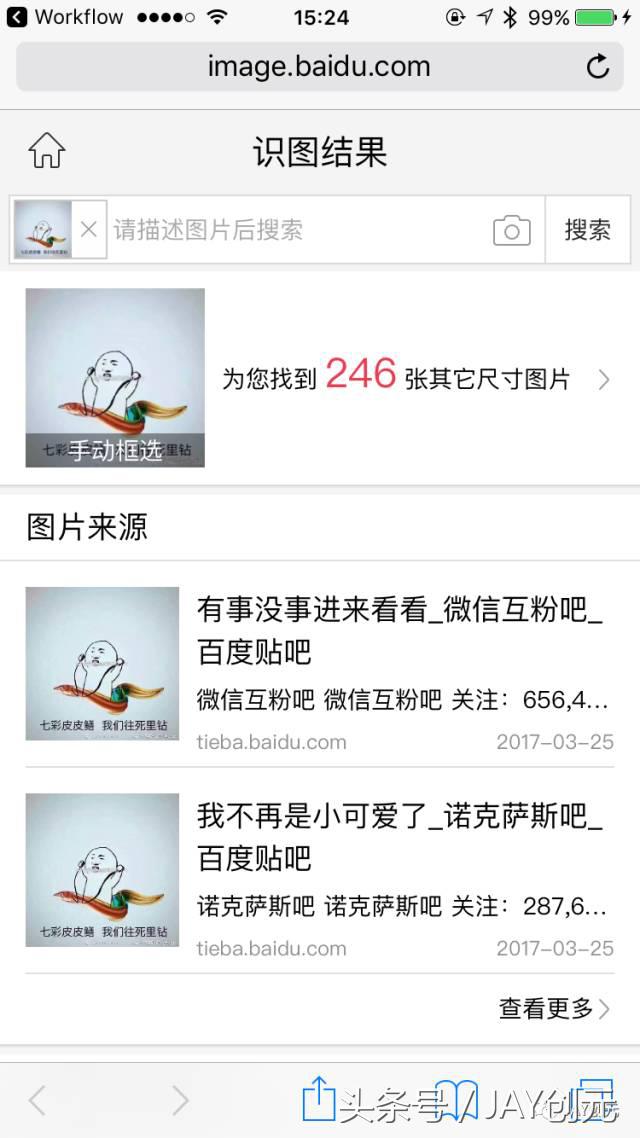Open the 有事没事进来看看_微信互粉吧 result
The image size is (640, 1138).
pos(398,630)
